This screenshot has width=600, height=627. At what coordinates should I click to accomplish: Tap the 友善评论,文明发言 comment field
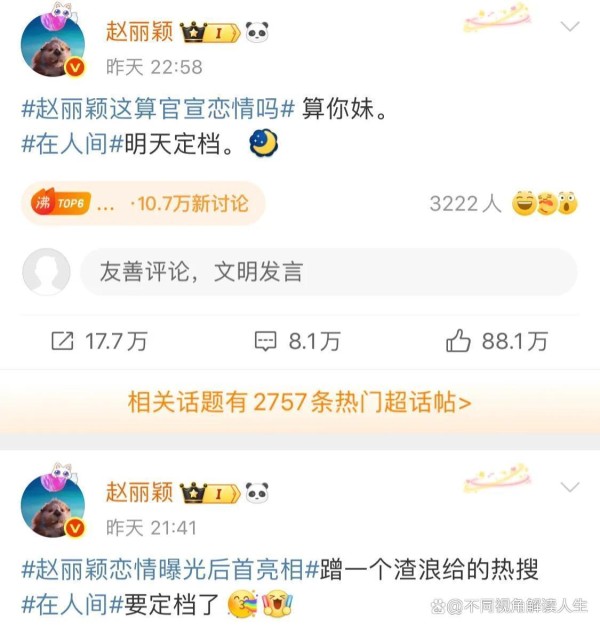pyautogui.click(x=328, y=271)
